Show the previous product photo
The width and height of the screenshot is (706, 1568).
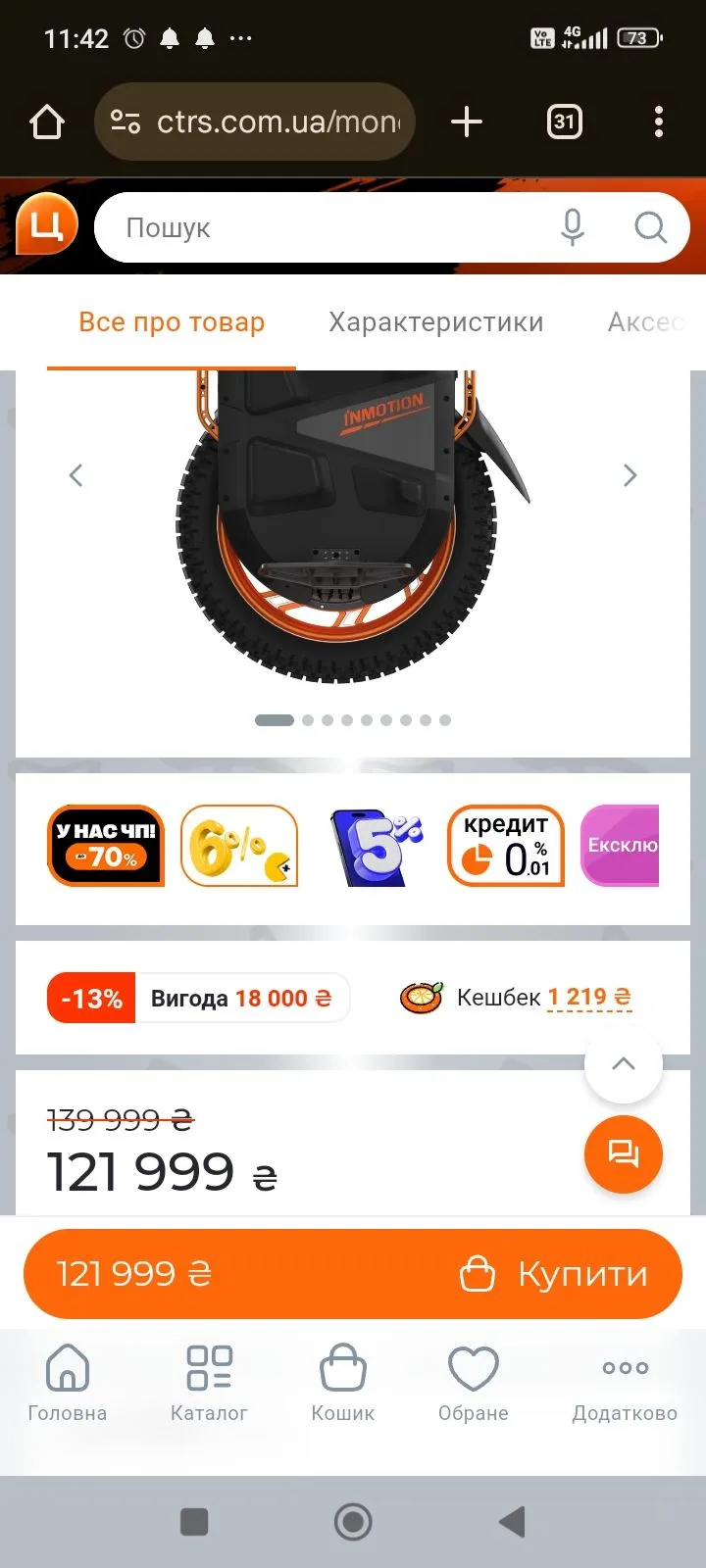tap(76, 476)
